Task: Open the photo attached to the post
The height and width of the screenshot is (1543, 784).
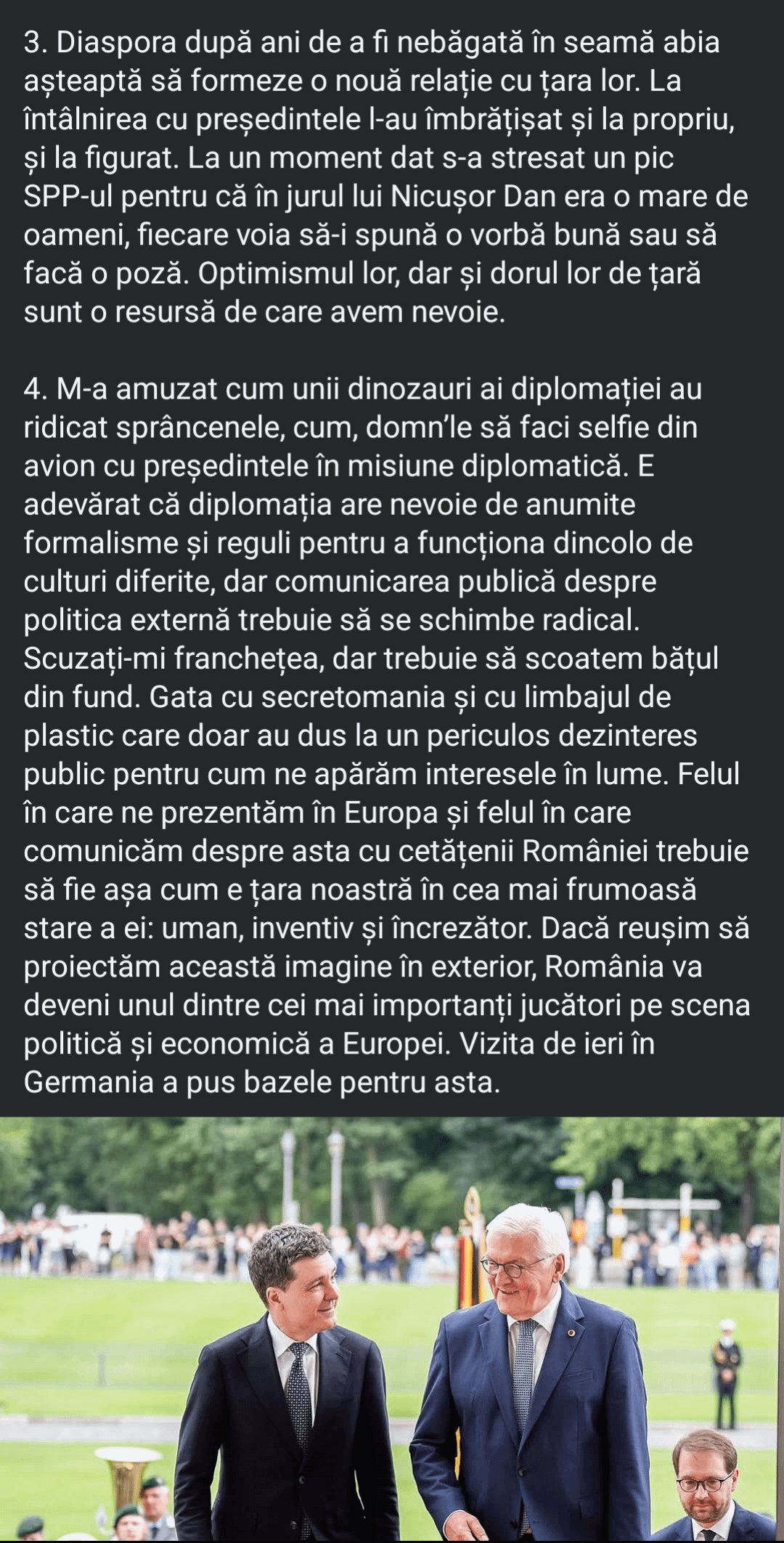Action: tap(392, 1329)
